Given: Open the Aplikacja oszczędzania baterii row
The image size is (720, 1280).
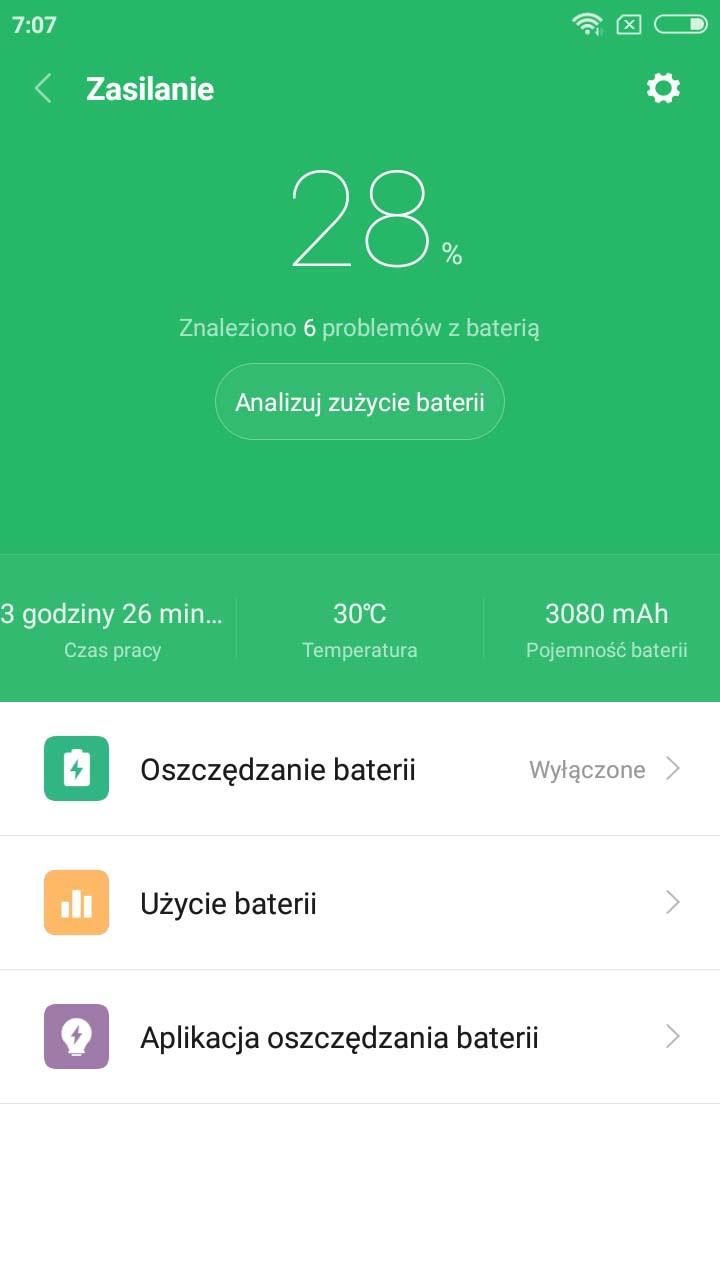Looking at the screenshot, I should [x=360, y=1037].
